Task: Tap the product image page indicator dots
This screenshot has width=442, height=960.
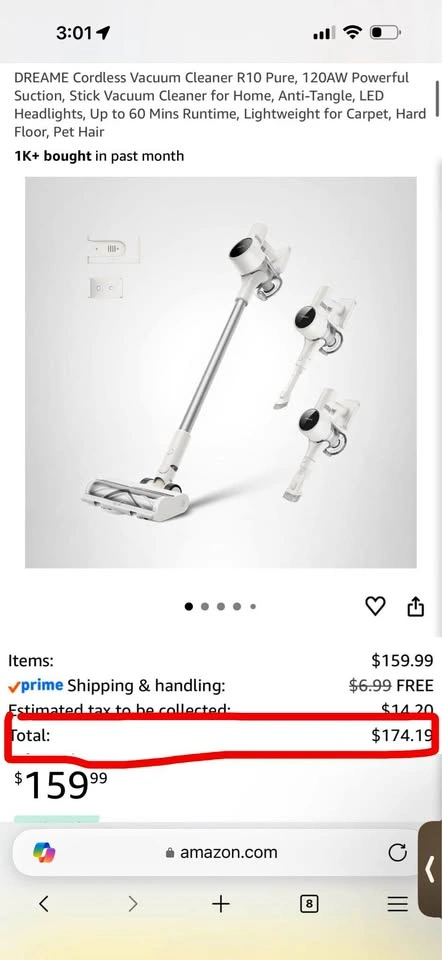Action: tap(220, 607)
